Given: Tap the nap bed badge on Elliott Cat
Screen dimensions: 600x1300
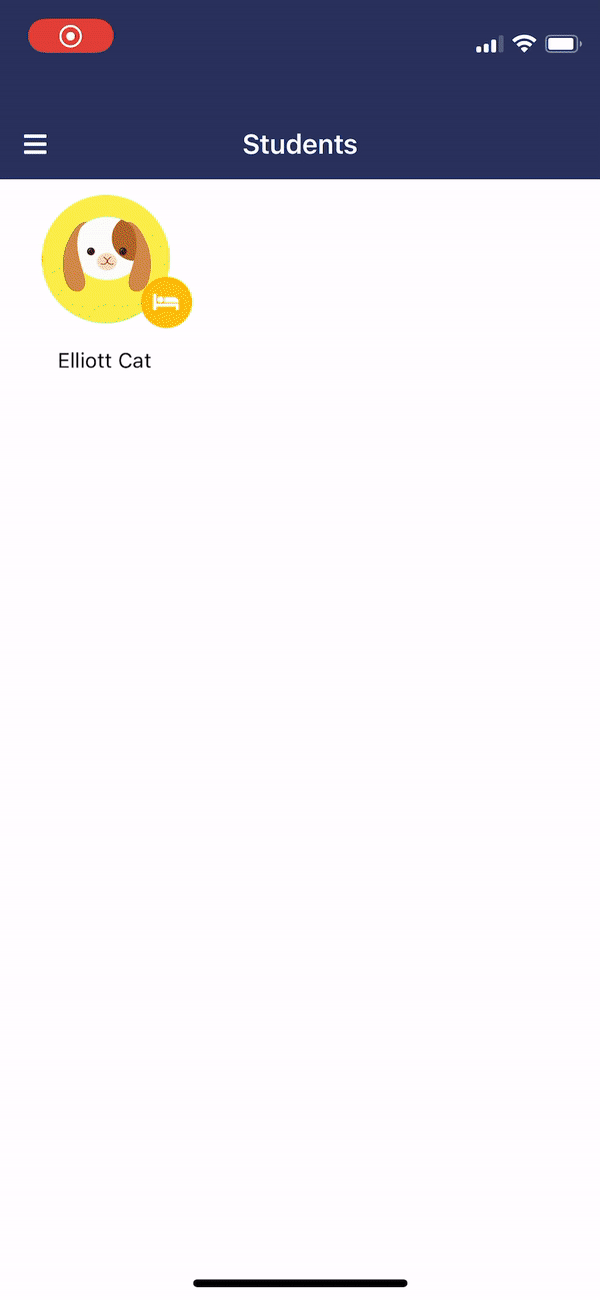Looking at the screenshot, I should [x=166, y=302].
